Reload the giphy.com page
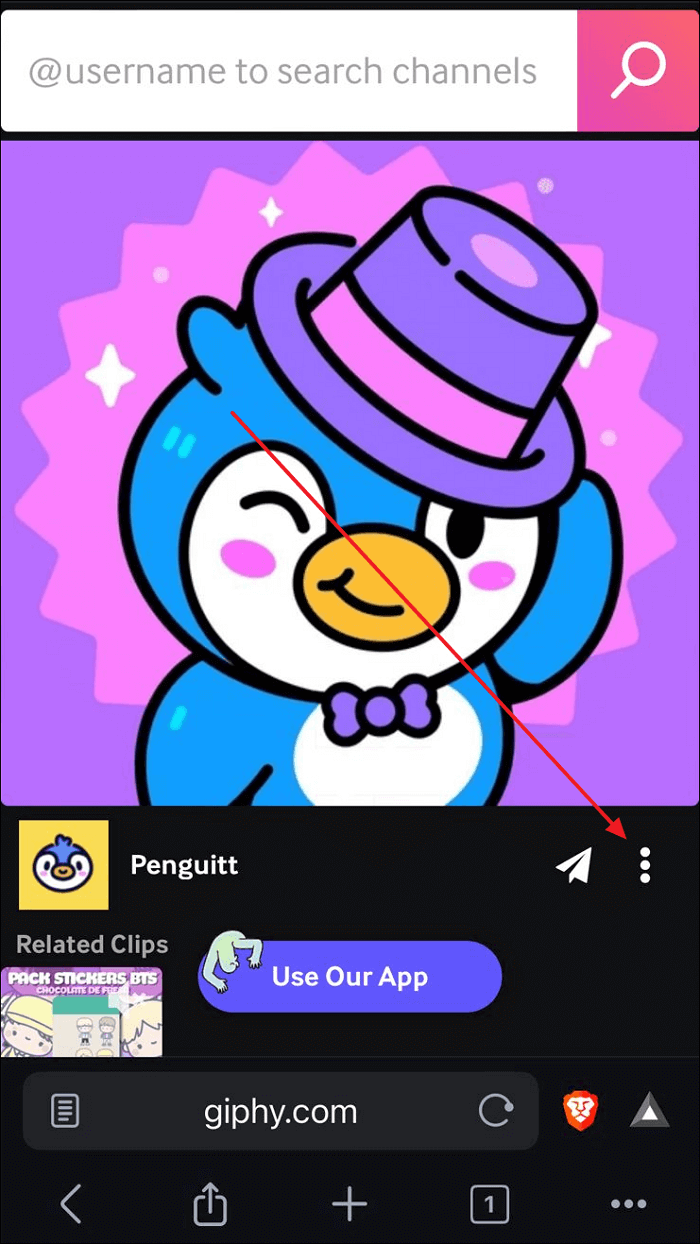Image resolution: width=700 pixels, height=1244 pixels. pos(495,1111)
